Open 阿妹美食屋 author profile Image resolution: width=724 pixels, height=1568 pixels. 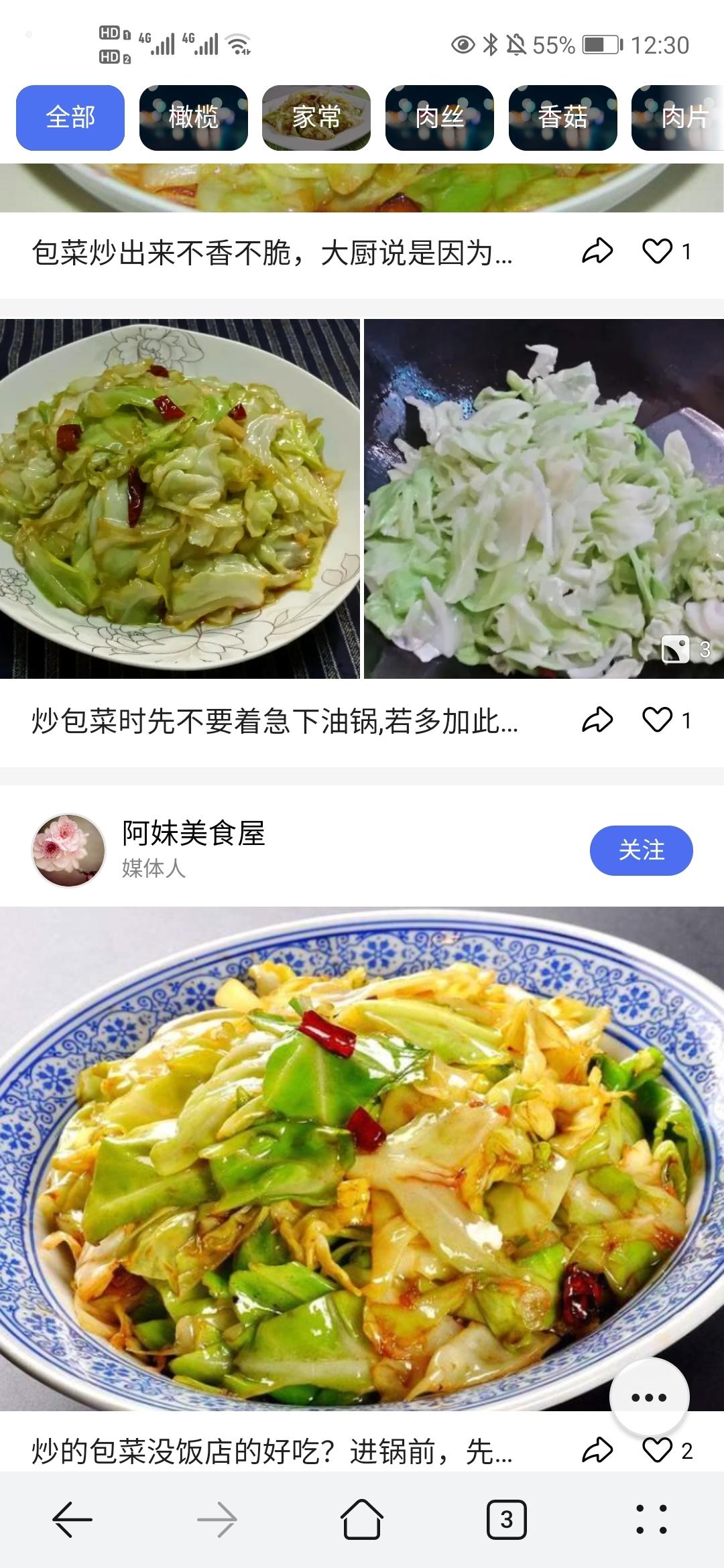click(x=193, y=834)
